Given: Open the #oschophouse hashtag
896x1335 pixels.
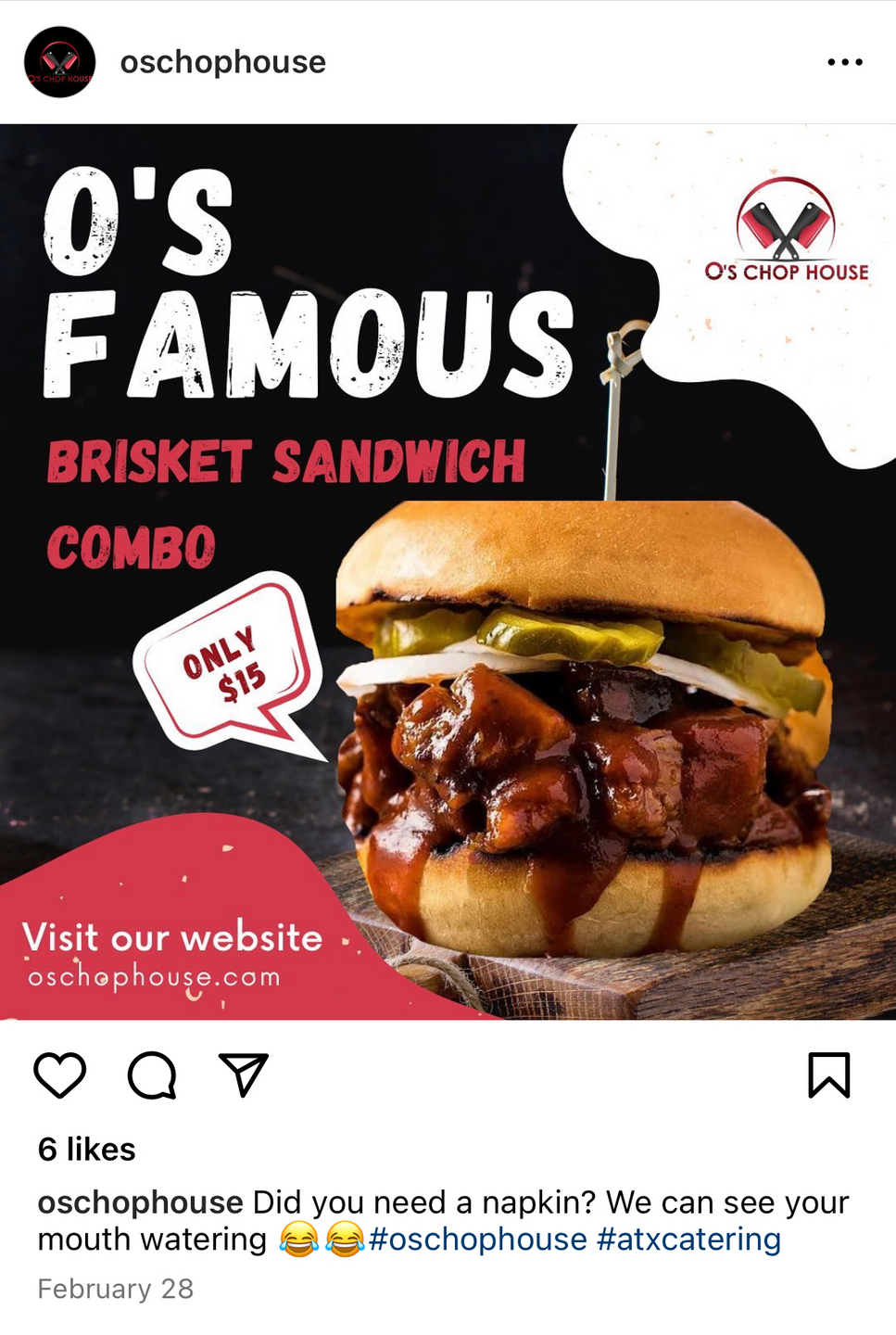Looking at the screenshot, I should pyautogui.click(x=478, y=1240).
